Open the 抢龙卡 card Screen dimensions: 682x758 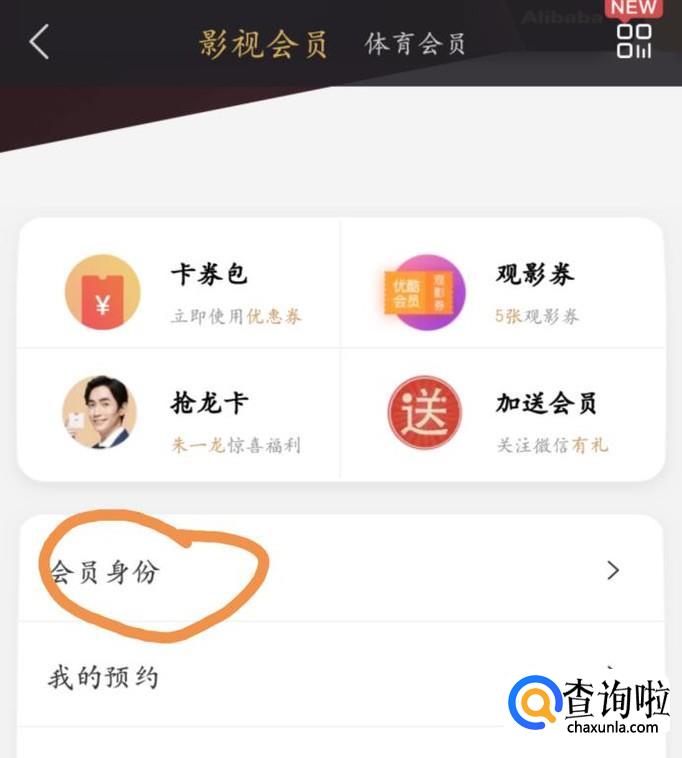[x=180, y=415]
